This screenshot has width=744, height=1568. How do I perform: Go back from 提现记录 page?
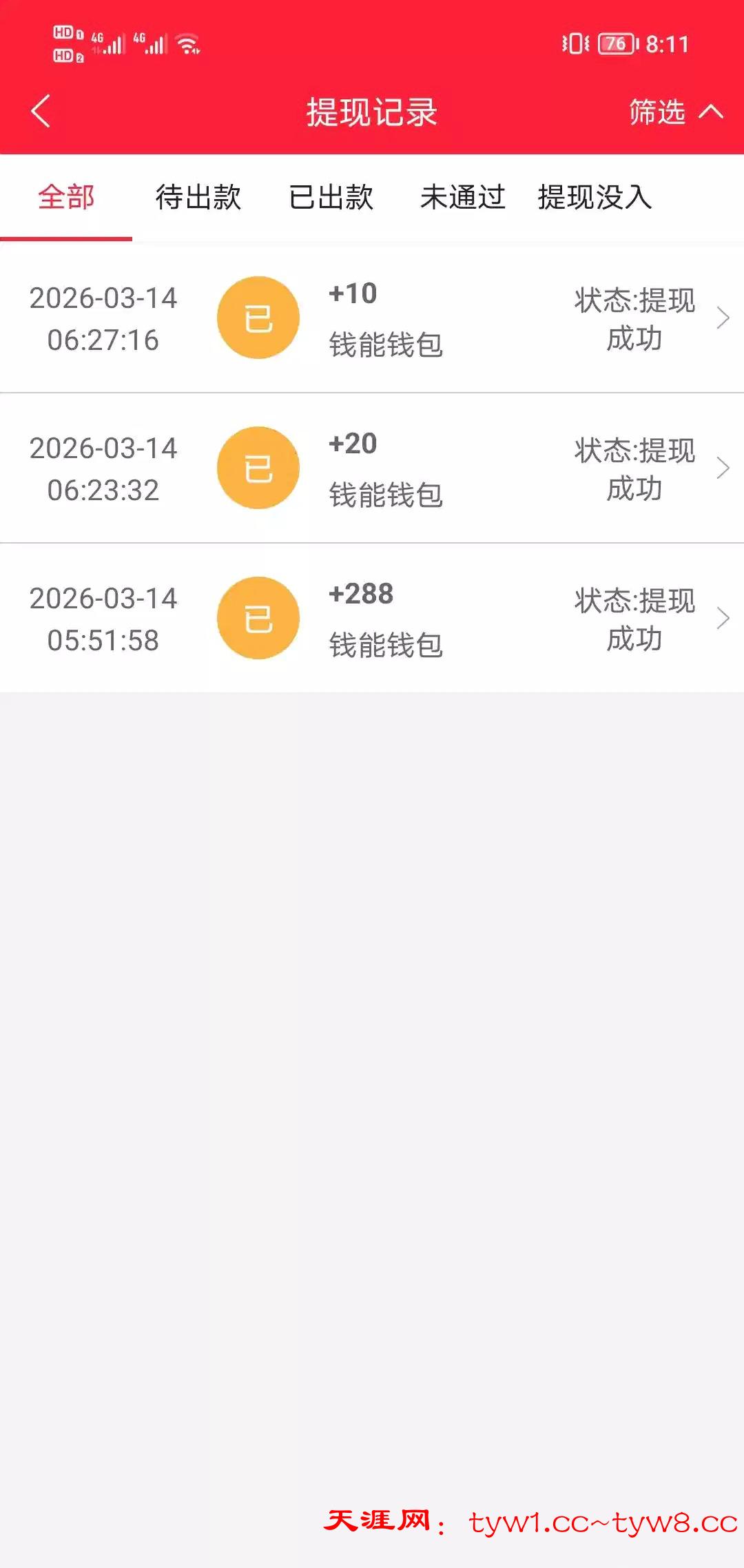(x=41, y=112)
